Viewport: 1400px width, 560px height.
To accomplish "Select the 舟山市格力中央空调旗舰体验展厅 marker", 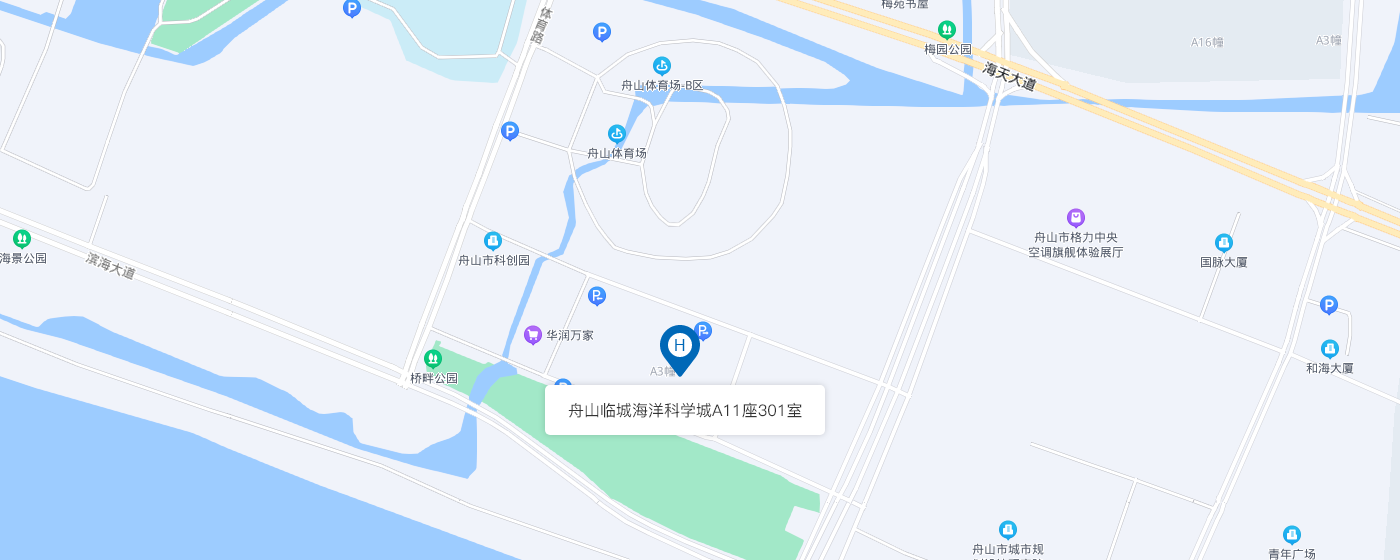I will click(1075, 218).
